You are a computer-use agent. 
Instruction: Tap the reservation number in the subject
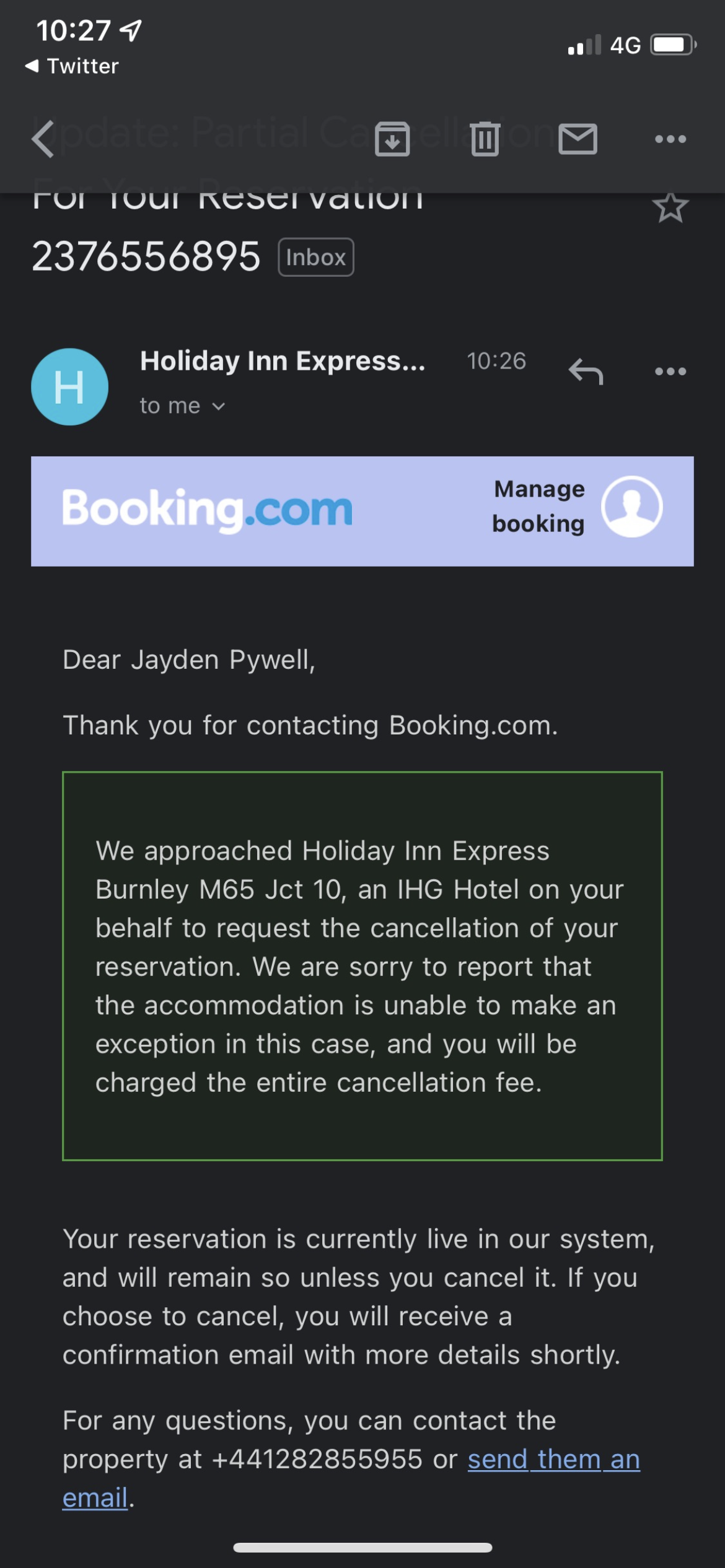tap(146, 256)
